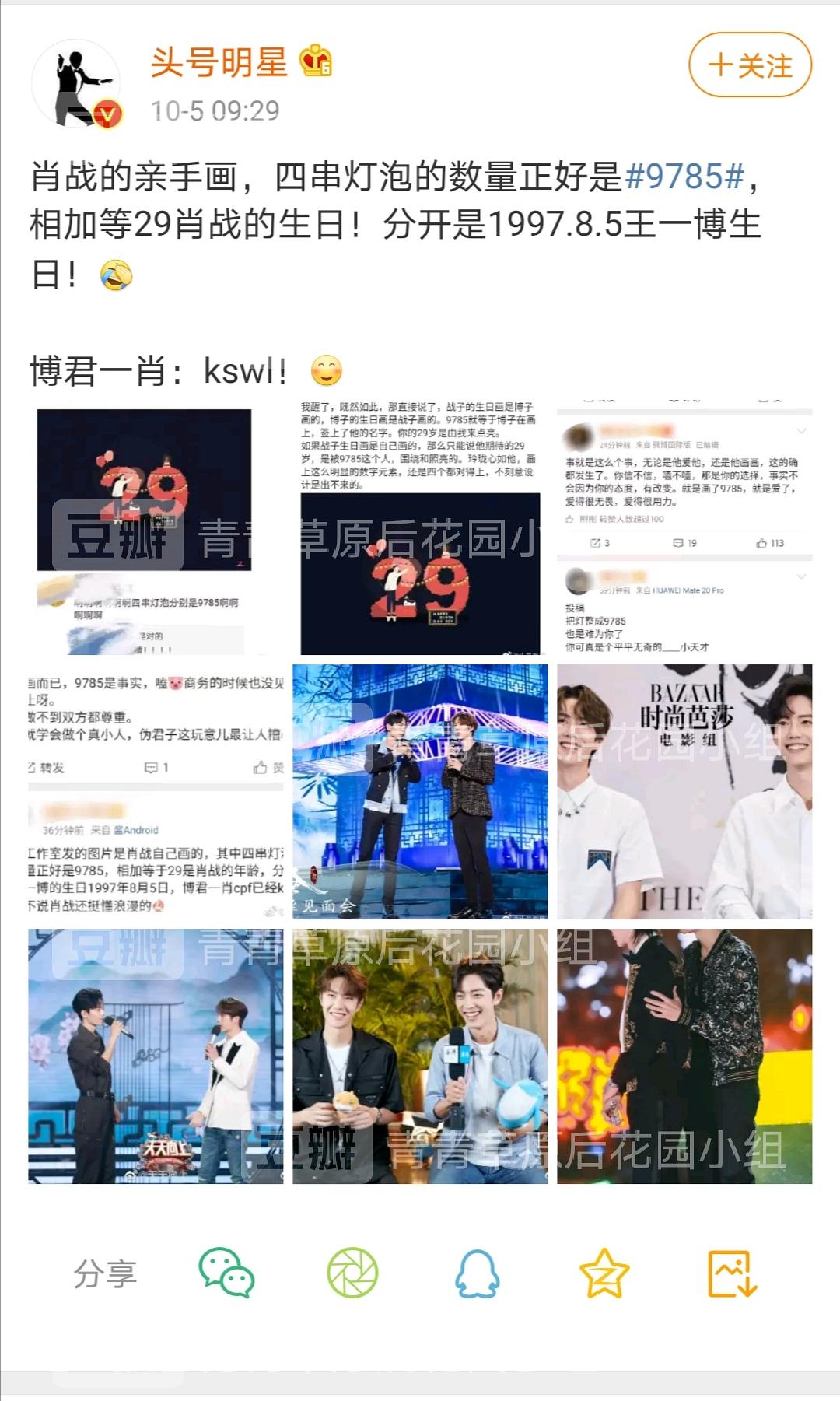Open 头号明星's profile avatar
The height and width of the screenshot is (1401, 840).
(76, 84)
